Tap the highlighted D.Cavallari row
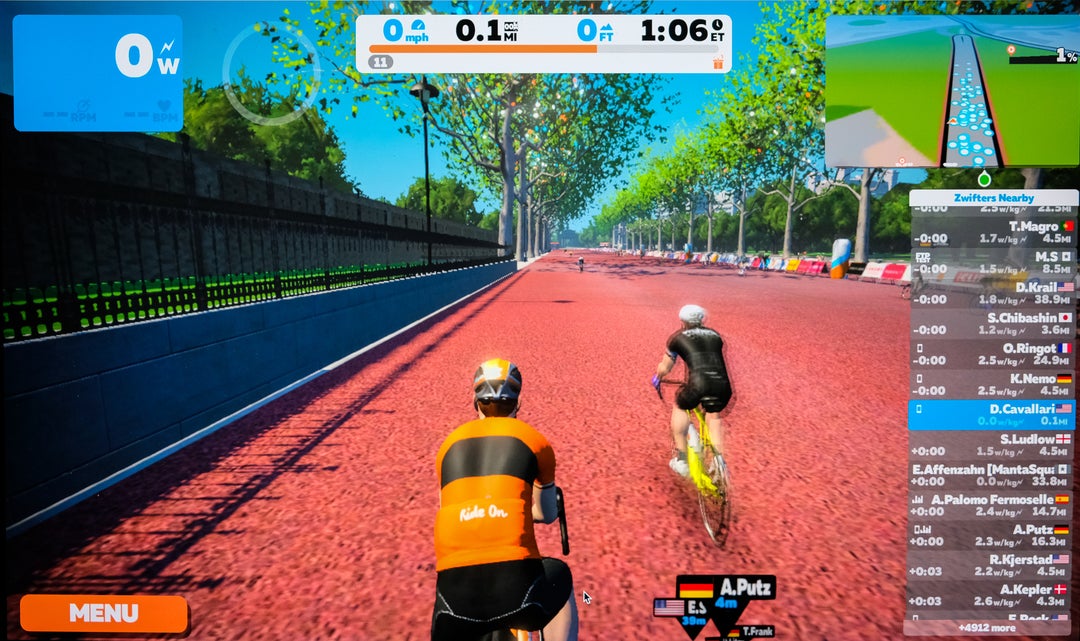 [992, 415]
